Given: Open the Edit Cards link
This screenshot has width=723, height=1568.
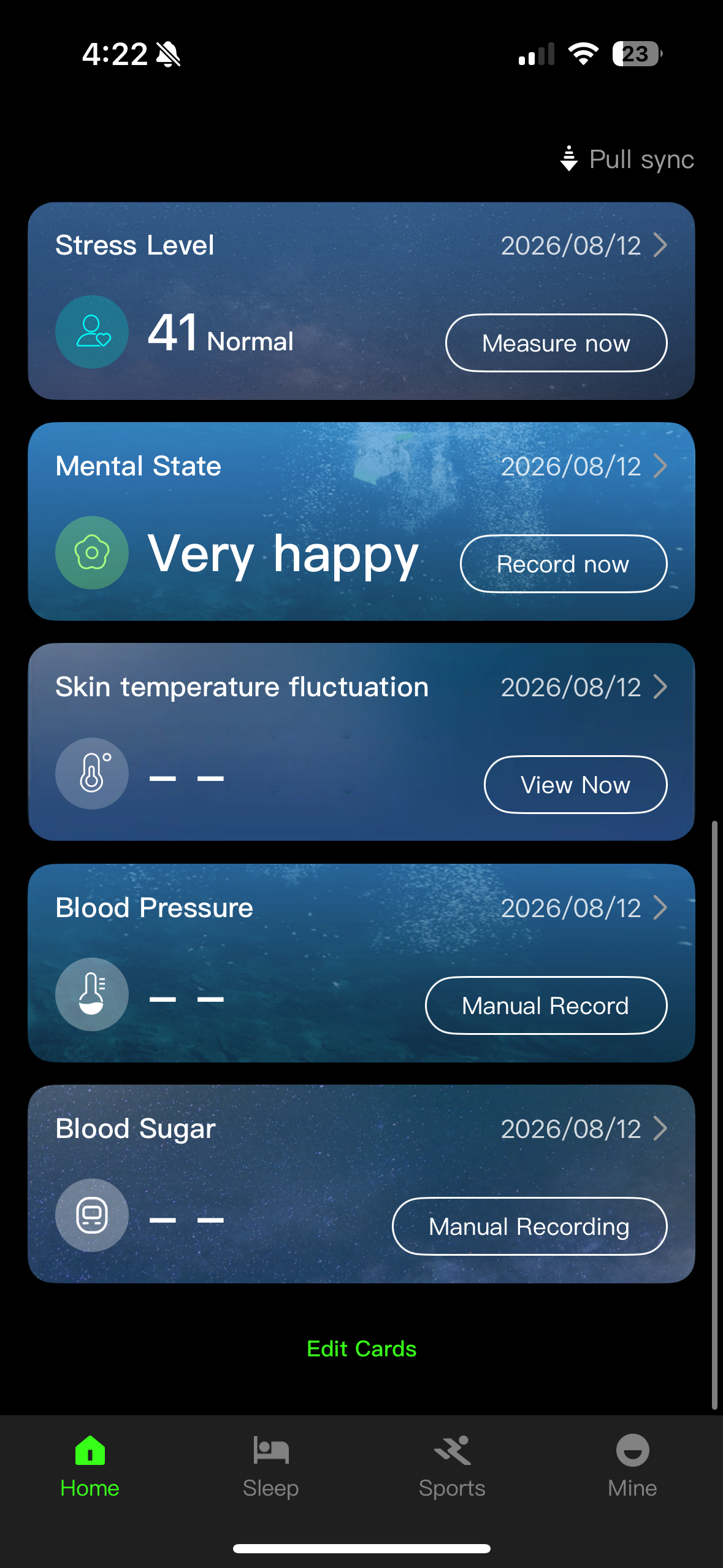Looking at the screenshot, I should (361, 1348).
